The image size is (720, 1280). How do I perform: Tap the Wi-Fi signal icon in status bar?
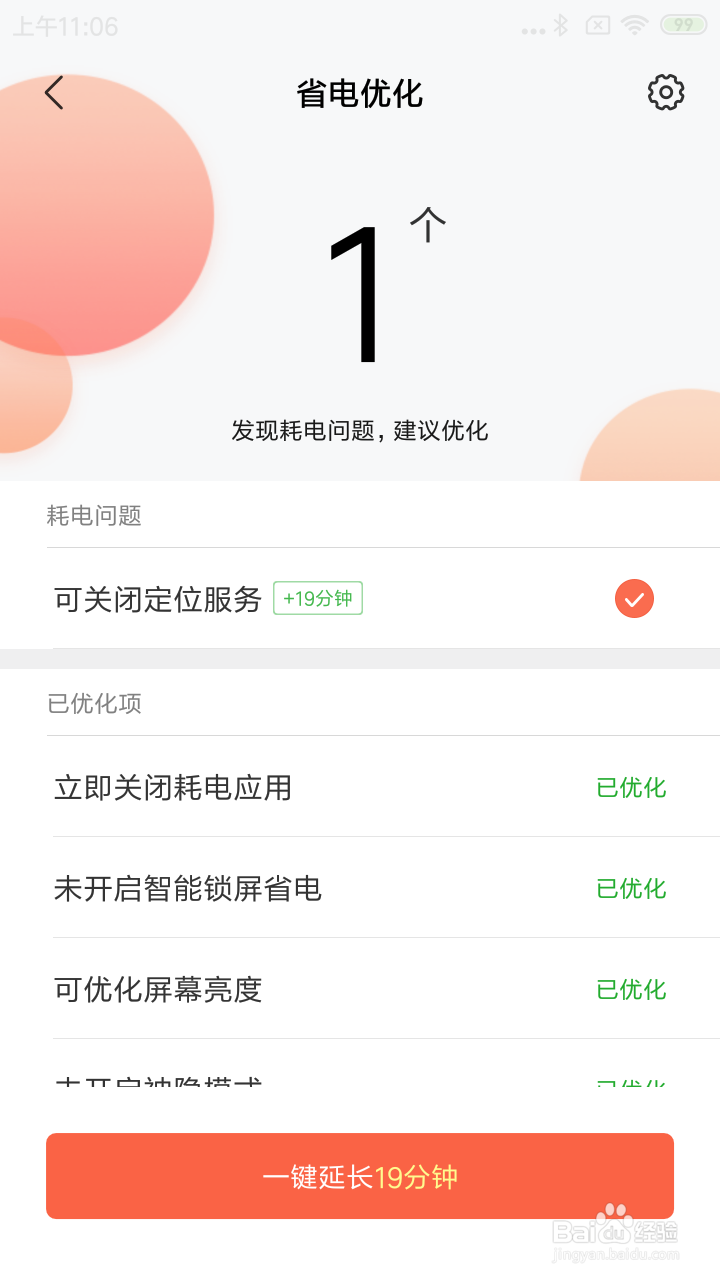tap(637, 28)
